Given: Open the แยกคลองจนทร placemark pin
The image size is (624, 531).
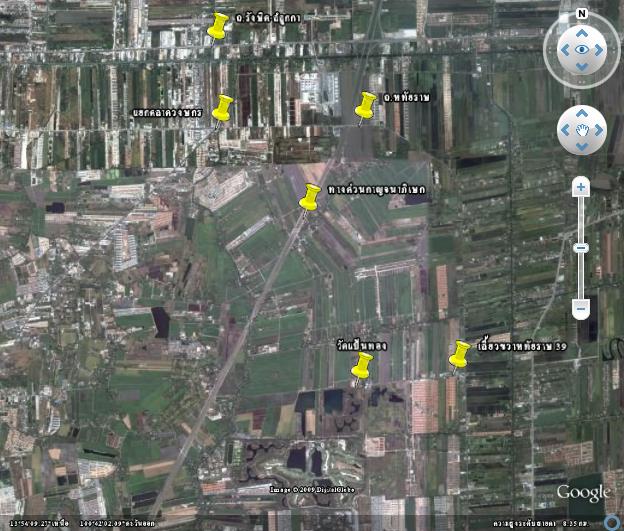Looking at the screenshot, I should [x=222, y=108].
